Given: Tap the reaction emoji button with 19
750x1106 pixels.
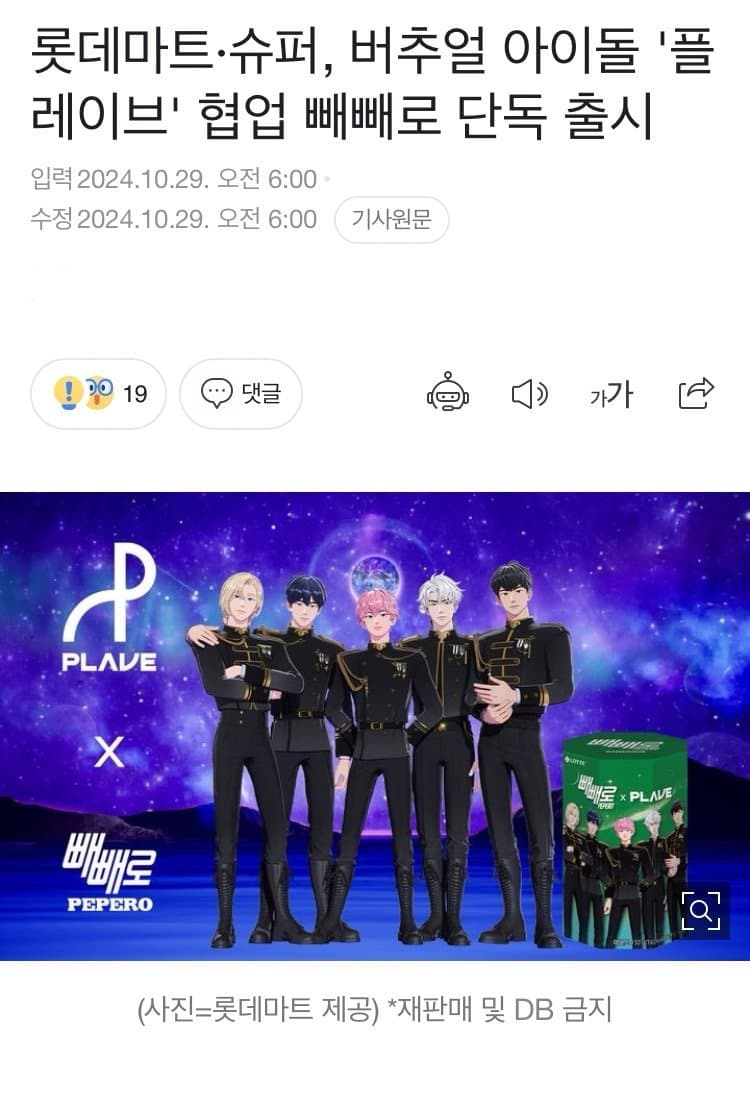Looking at the screenshot, I should pos(99,394).
